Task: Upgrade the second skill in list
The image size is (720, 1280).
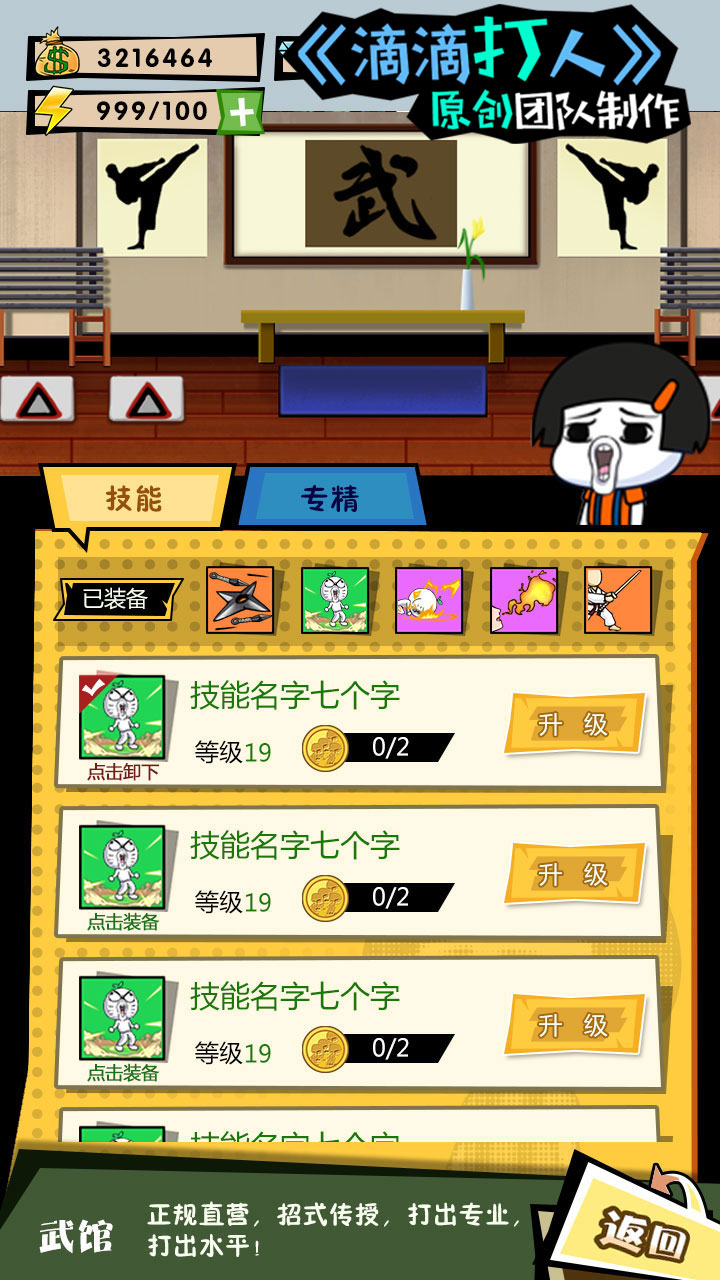Action: pos(573,874)
